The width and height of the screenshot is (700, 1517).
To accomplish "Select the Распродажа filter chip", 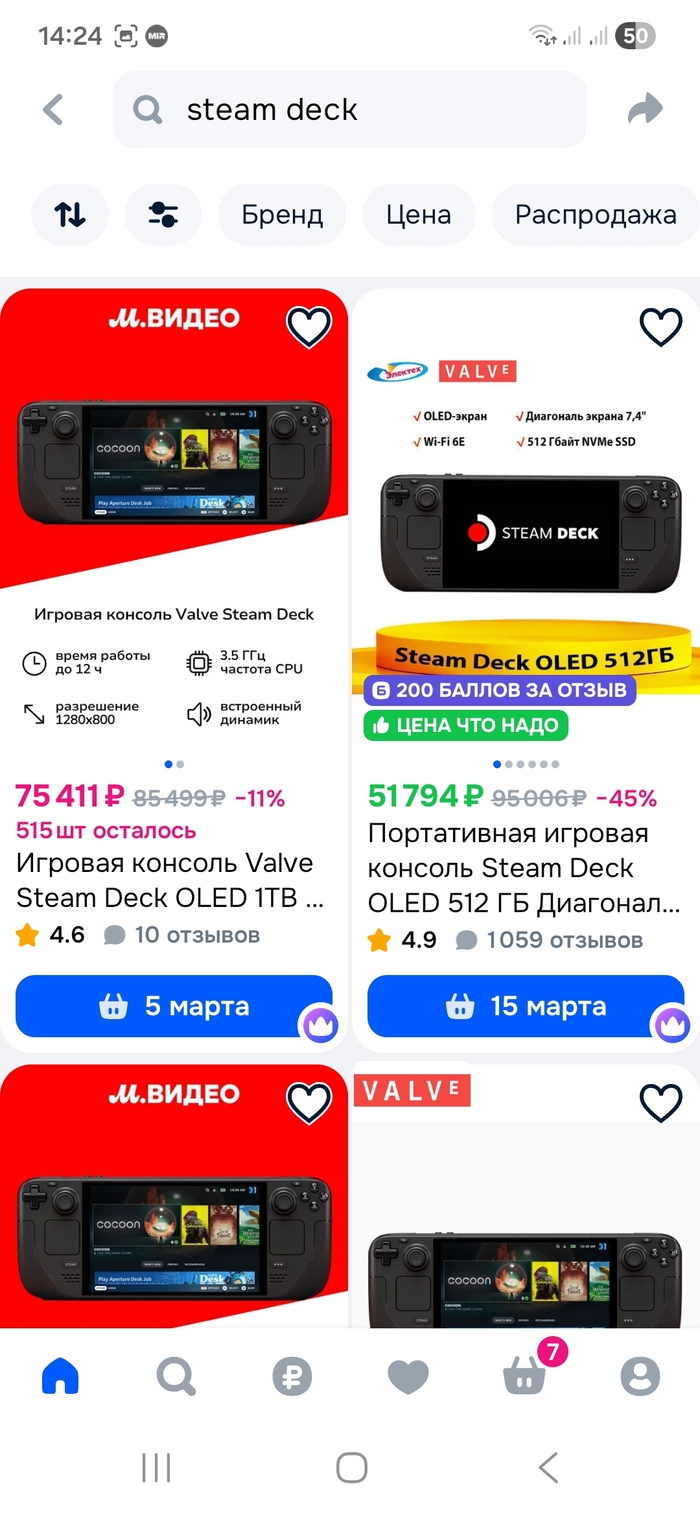I will [x=595, y=214].
